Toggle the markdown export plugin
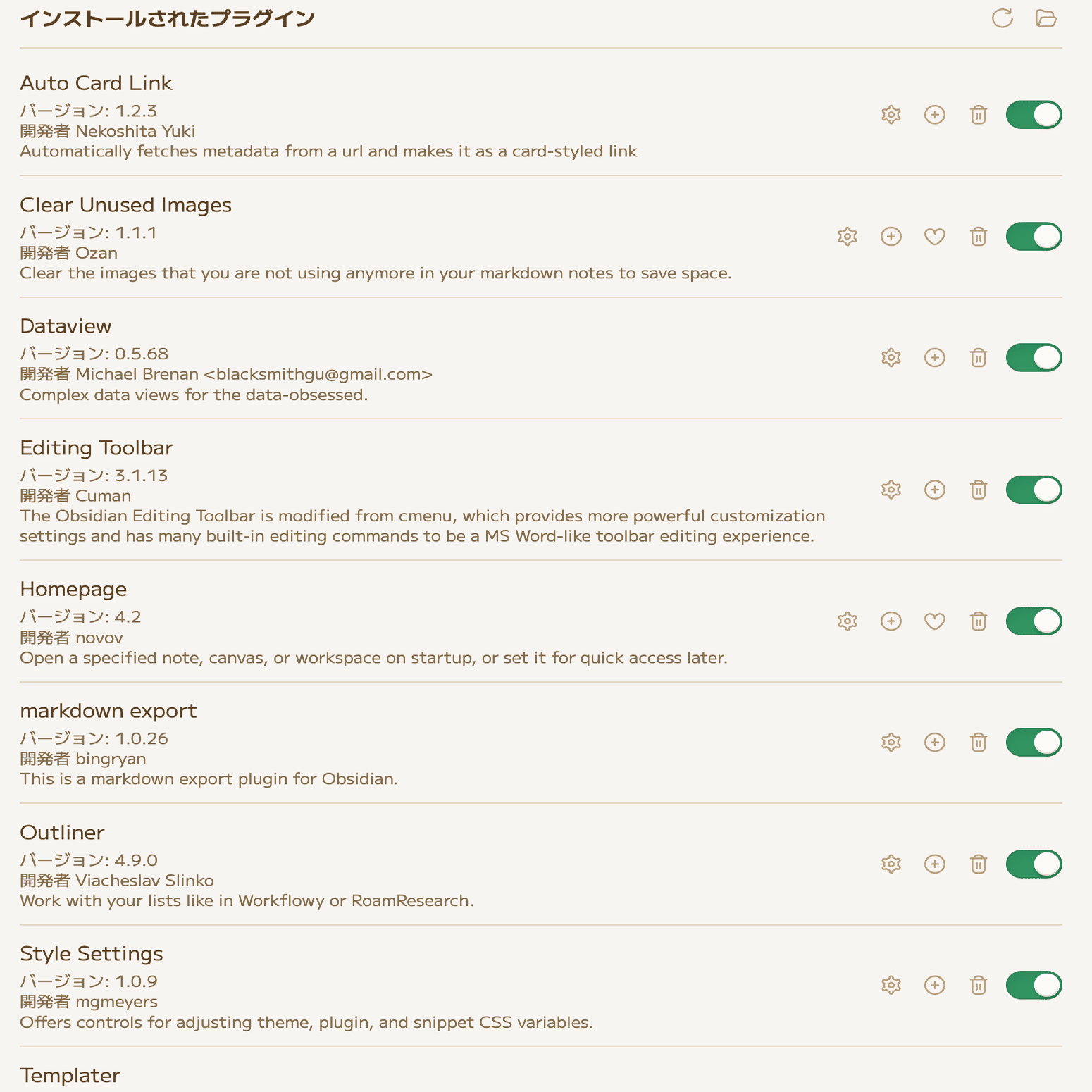This screenshot has width=1092, height=1092. (x=1034, y=743)
